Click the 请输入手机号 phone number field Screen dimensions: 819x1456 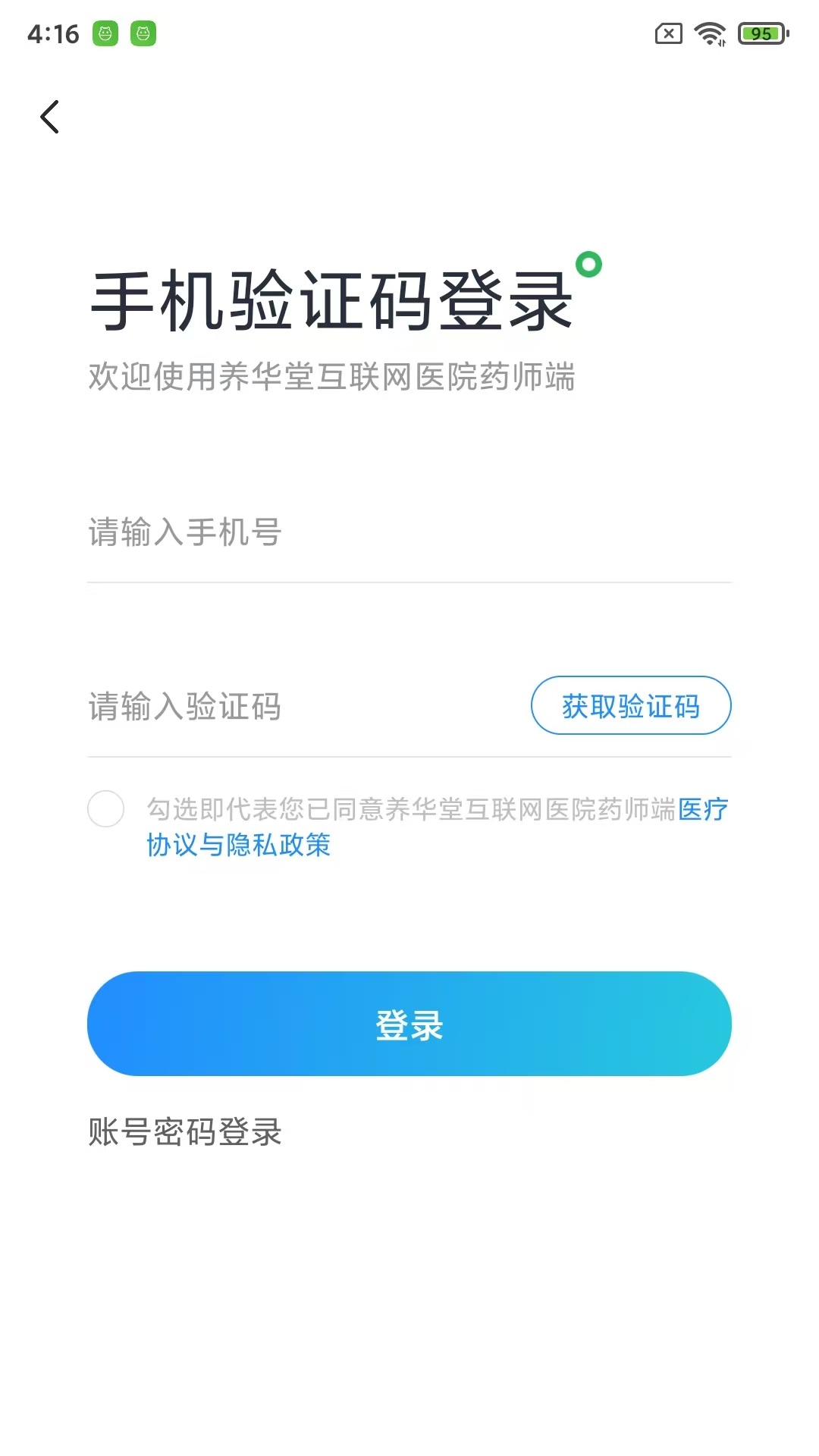click(303, 534)
